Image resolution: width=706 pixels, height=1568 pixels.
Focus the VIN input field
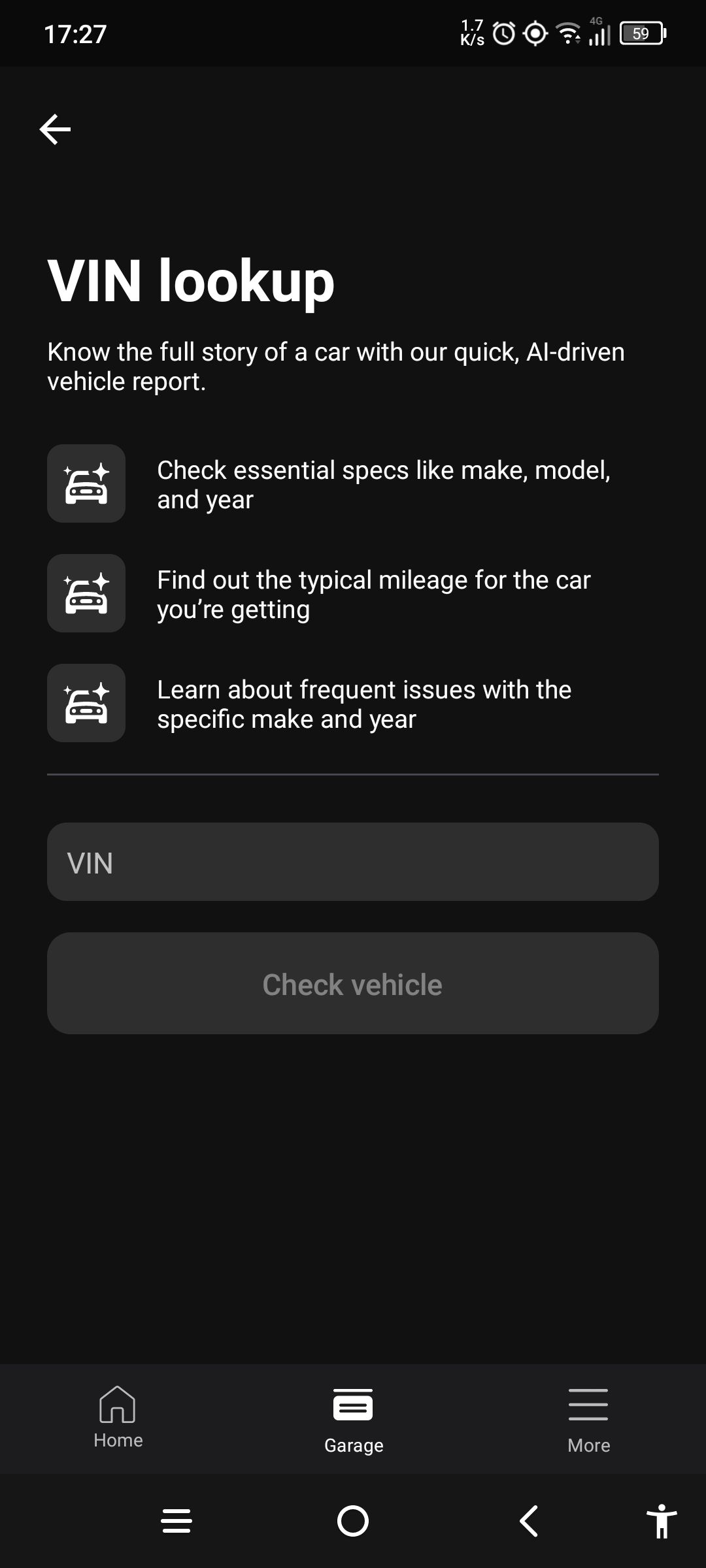[x=353, y=862]
